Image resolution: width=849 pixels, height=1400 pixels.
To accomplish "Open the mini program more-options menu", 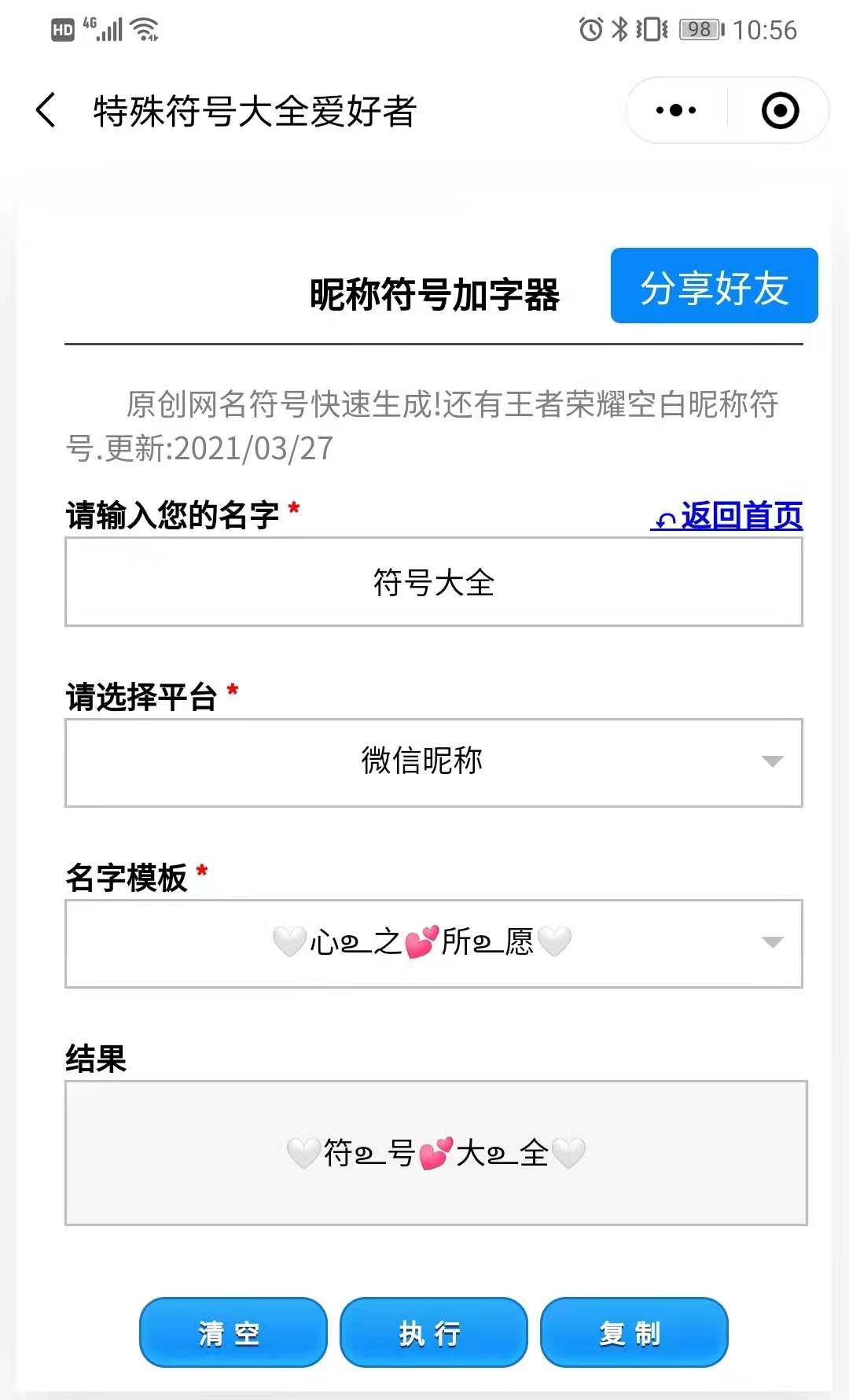I will (x=676, y=110).
